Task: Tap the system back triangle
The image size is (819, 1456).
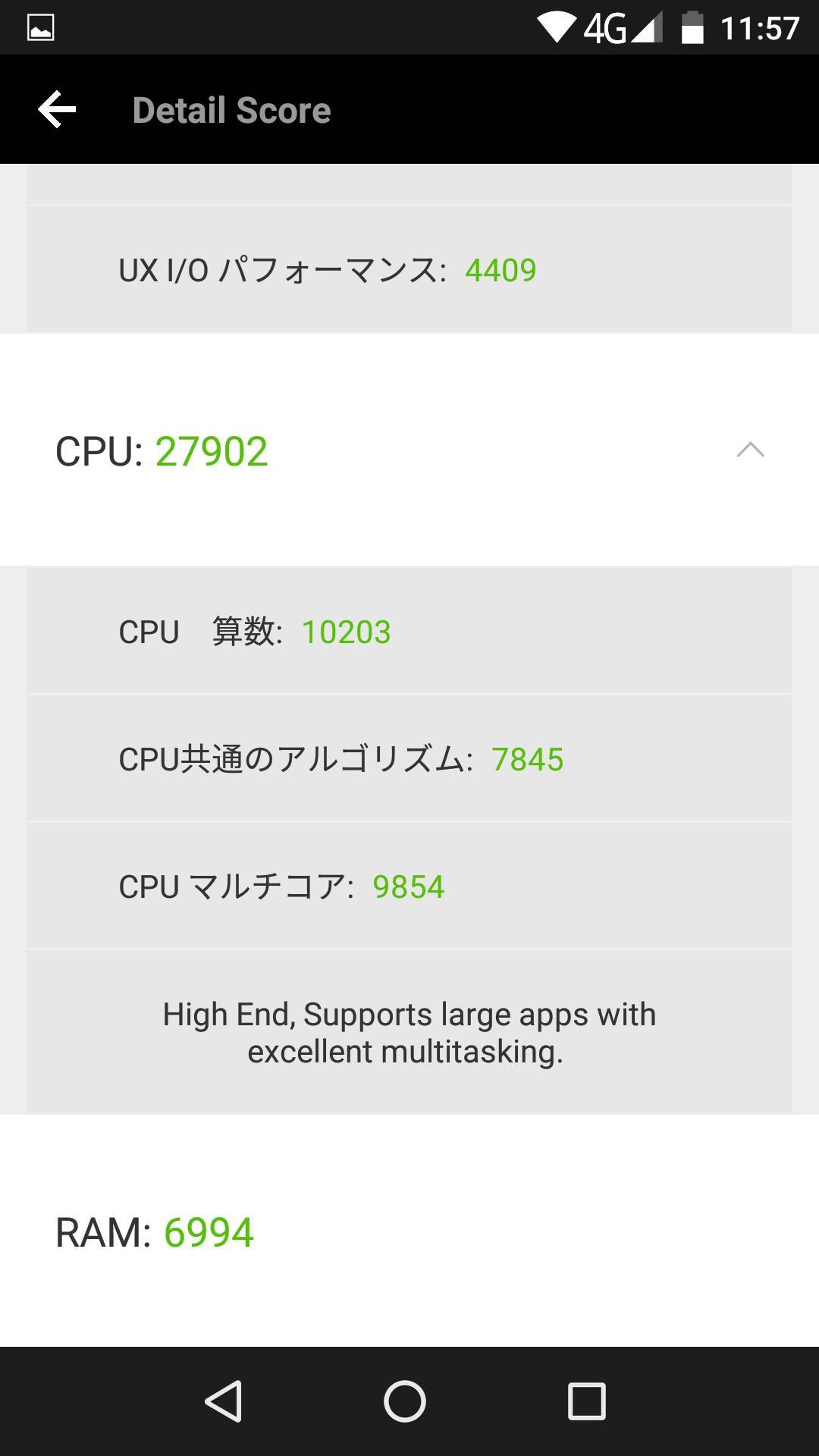Action: click(223, 1401)
